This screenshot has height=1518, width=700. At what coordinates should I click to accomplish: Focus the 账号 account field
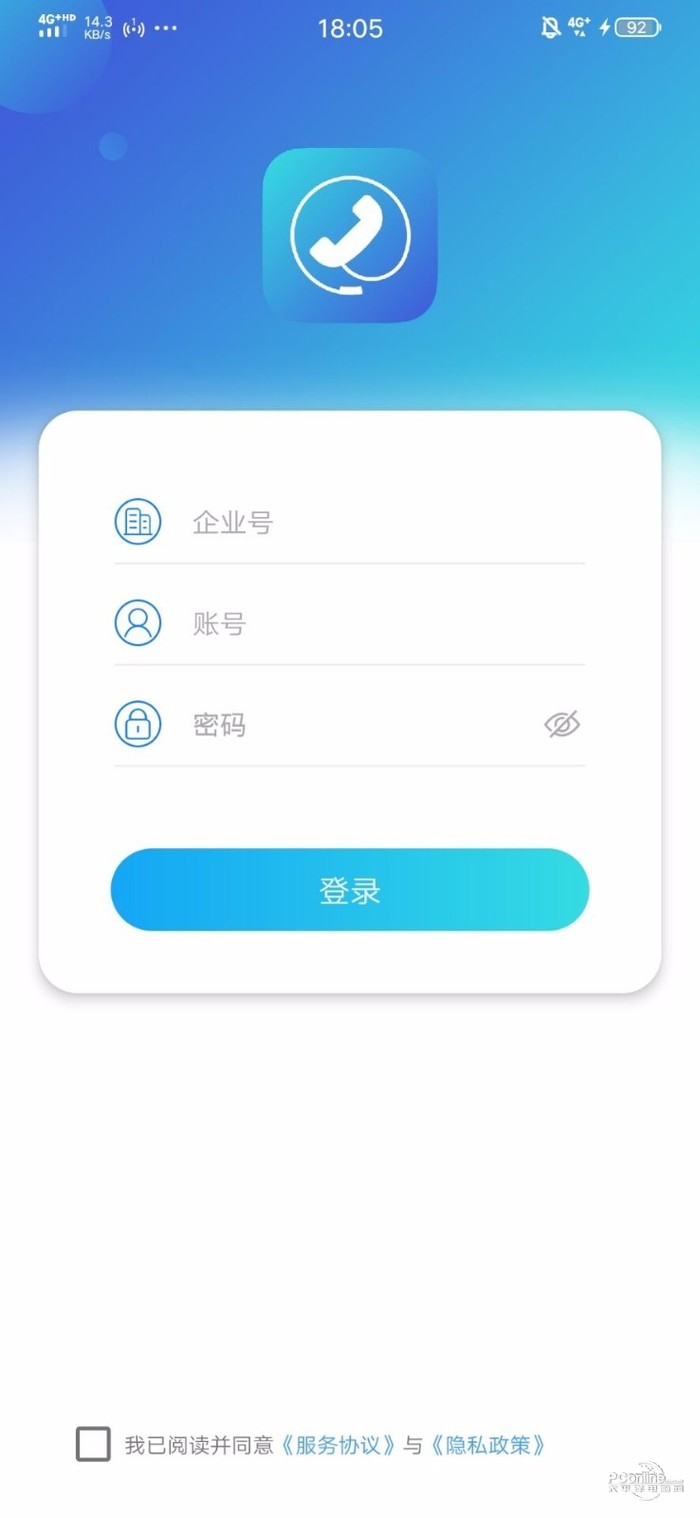[x=380, y=624]
